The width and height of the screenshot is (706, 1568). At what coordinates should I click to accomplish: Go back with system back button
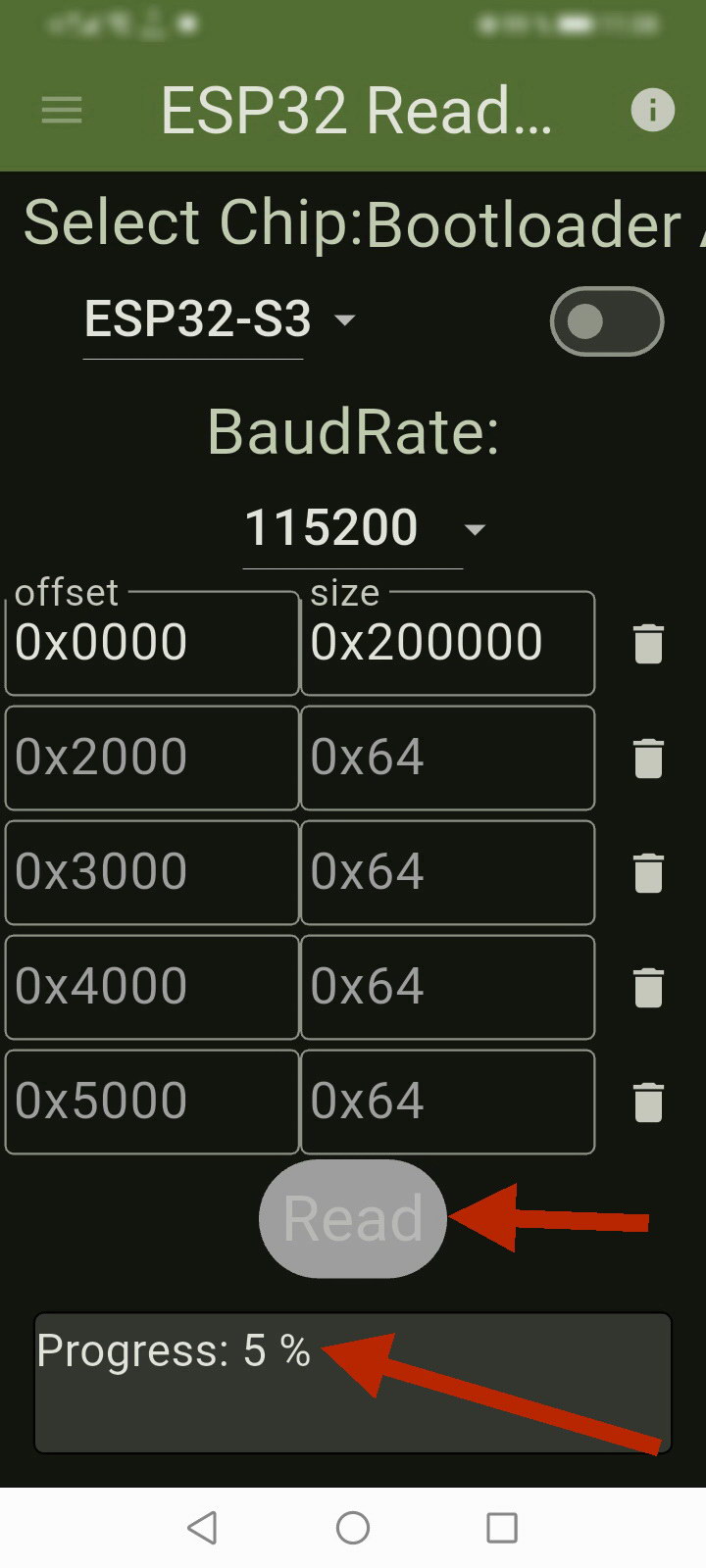point(202,1527)
